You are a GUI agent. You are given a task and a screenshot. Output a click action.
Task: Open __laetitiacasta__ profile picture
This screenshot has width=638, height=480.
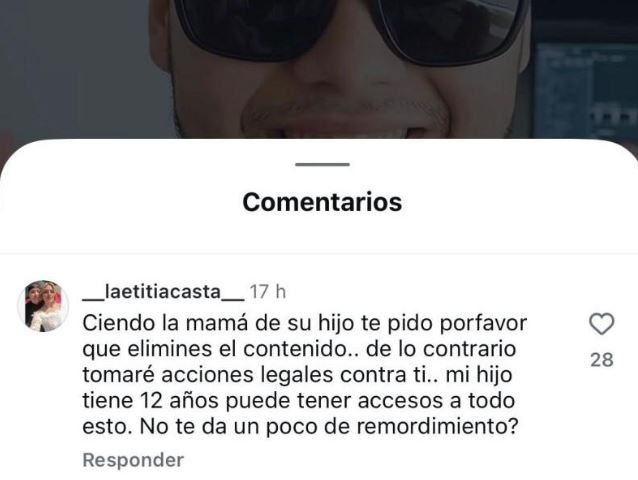(43, 306)
